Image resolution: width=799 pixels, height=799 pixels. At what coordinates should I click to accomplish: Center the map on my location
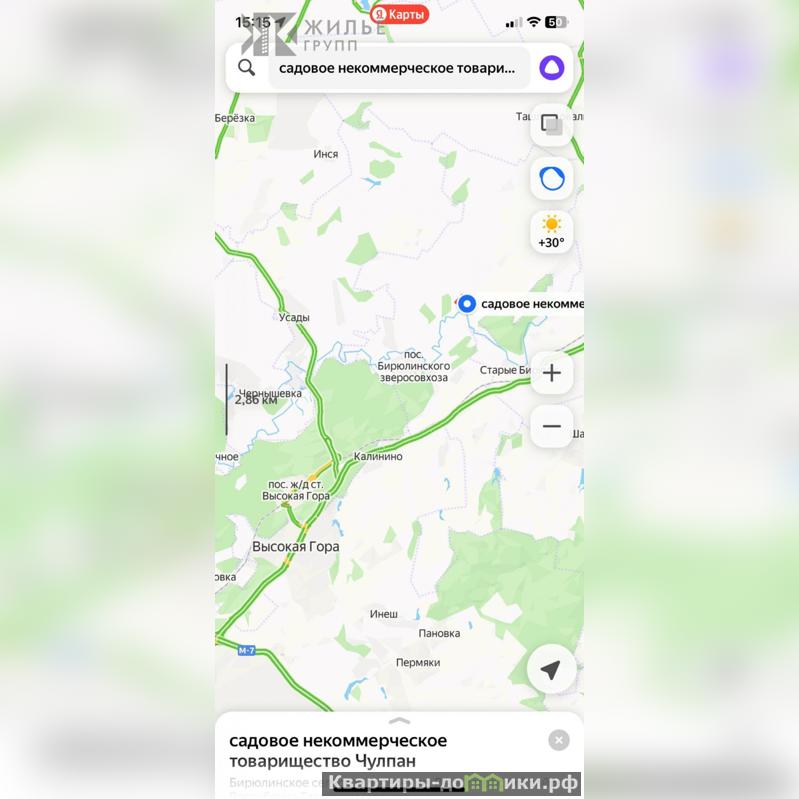point(551,669)
